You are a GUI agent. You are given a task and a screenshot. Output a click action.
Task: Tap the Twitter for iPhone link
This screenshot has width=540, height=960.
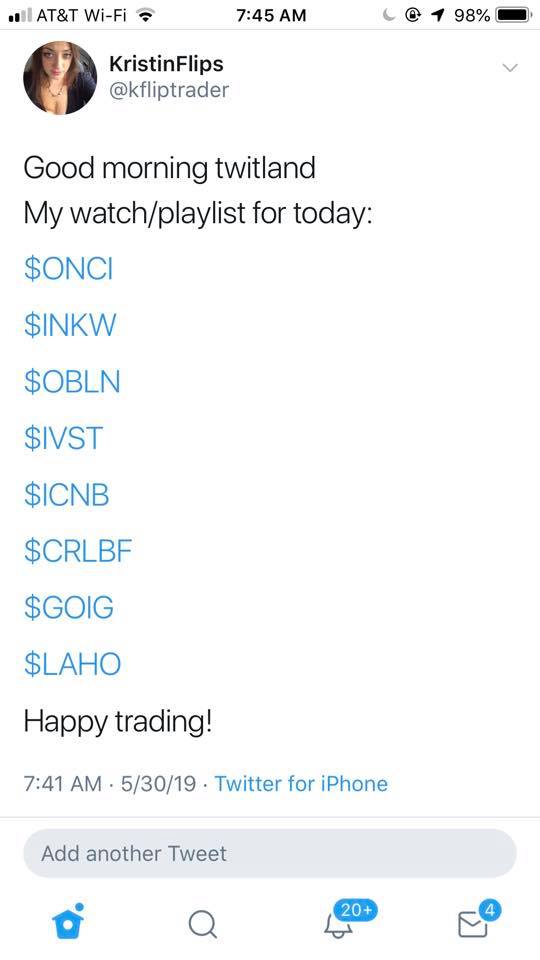point(301,784)
